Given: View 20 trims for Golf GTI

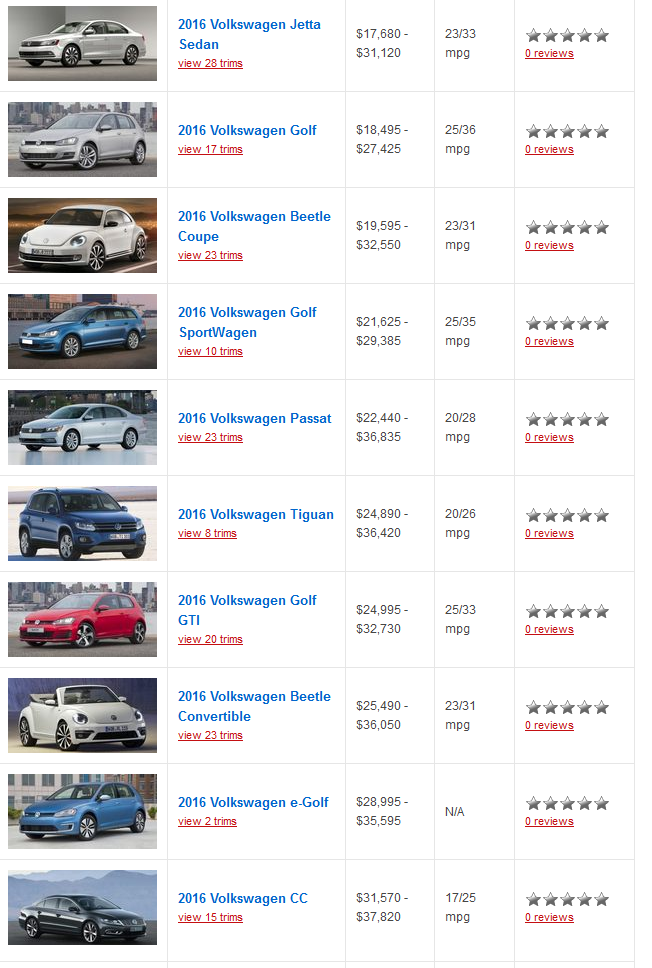Looking at the screenshot, I should pos(210,640).
